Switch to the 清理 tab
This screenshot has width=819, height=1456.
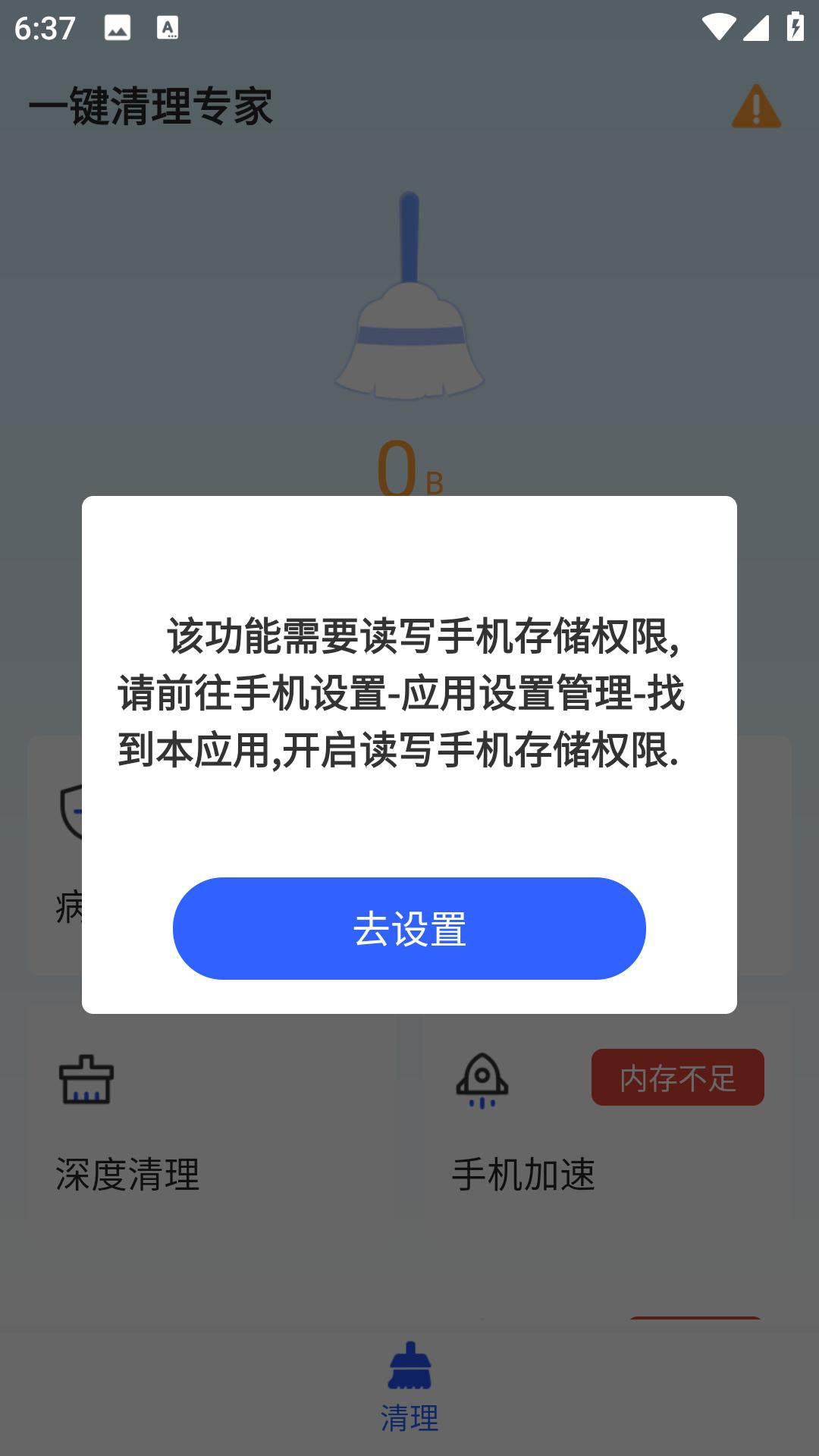409,1388
